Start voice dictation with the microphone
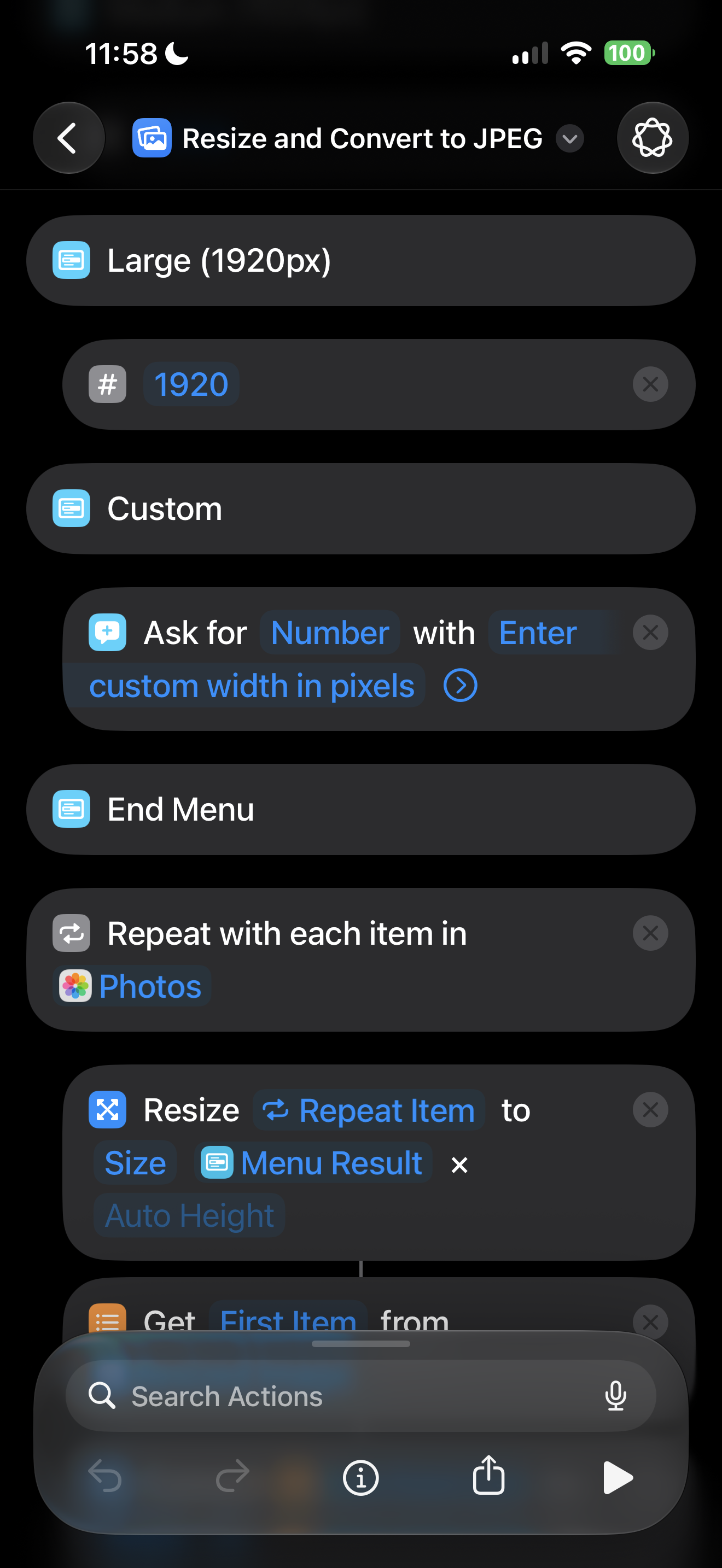Screen dimensions: 722x1568 (615, 1396)
